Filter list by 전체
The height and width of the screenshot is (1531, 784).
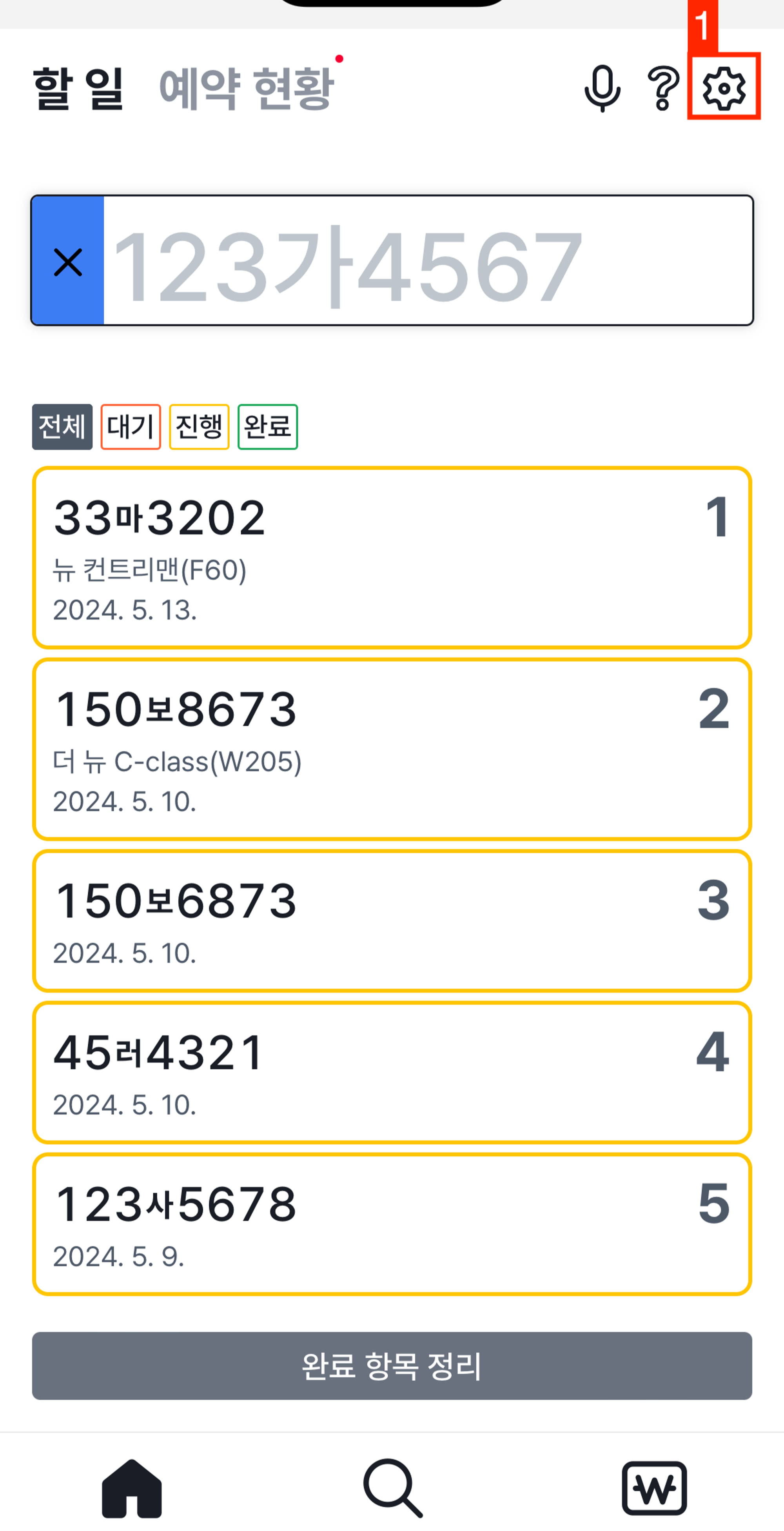tap(62, 427)
